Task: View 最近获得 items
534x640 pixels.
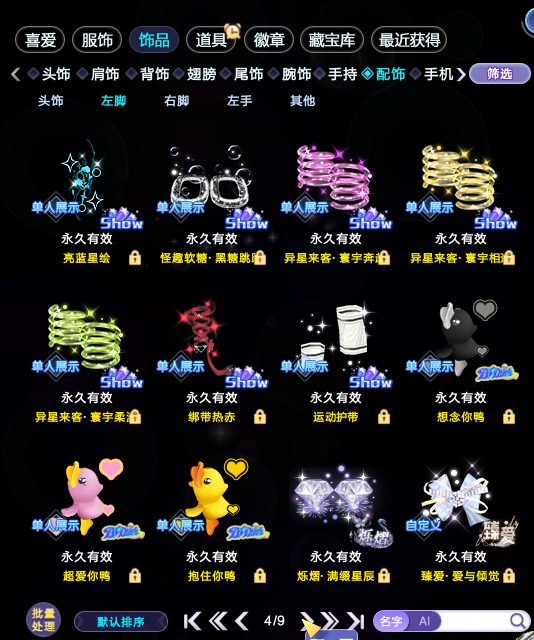Action: (409, 40)
